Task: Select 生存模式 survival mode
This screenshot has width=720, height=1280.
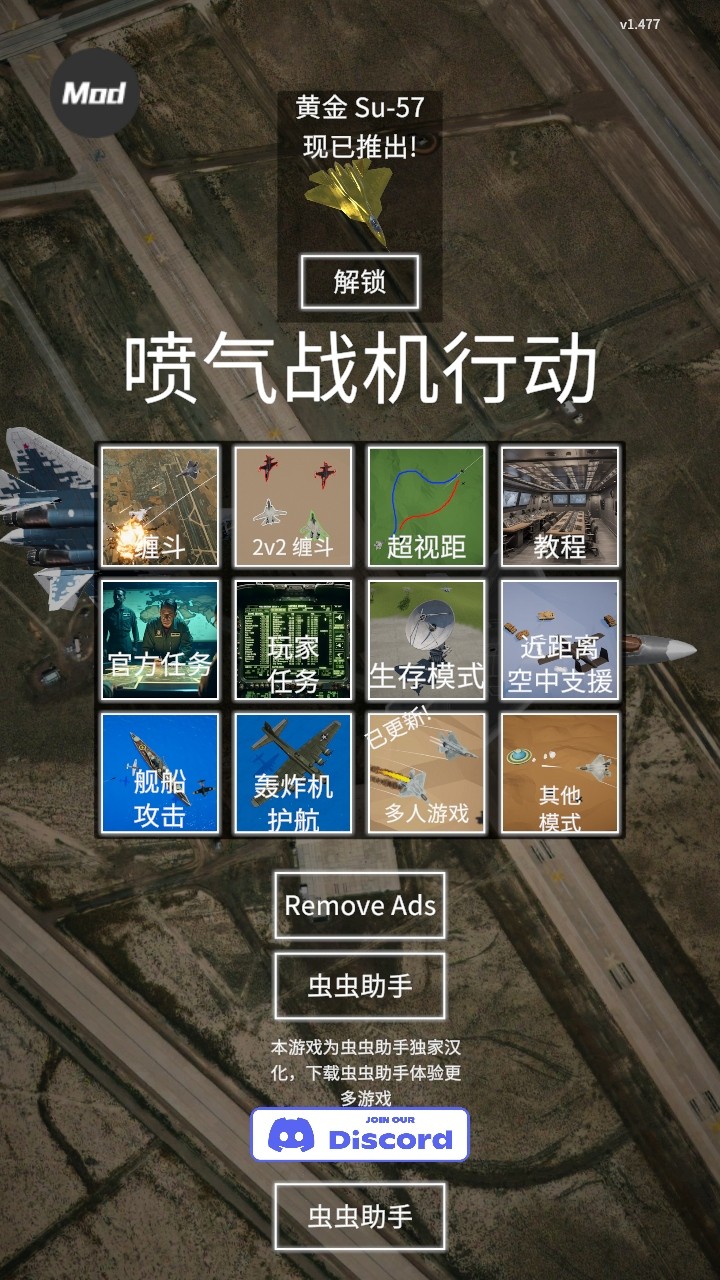Action: tap(426, 640)
